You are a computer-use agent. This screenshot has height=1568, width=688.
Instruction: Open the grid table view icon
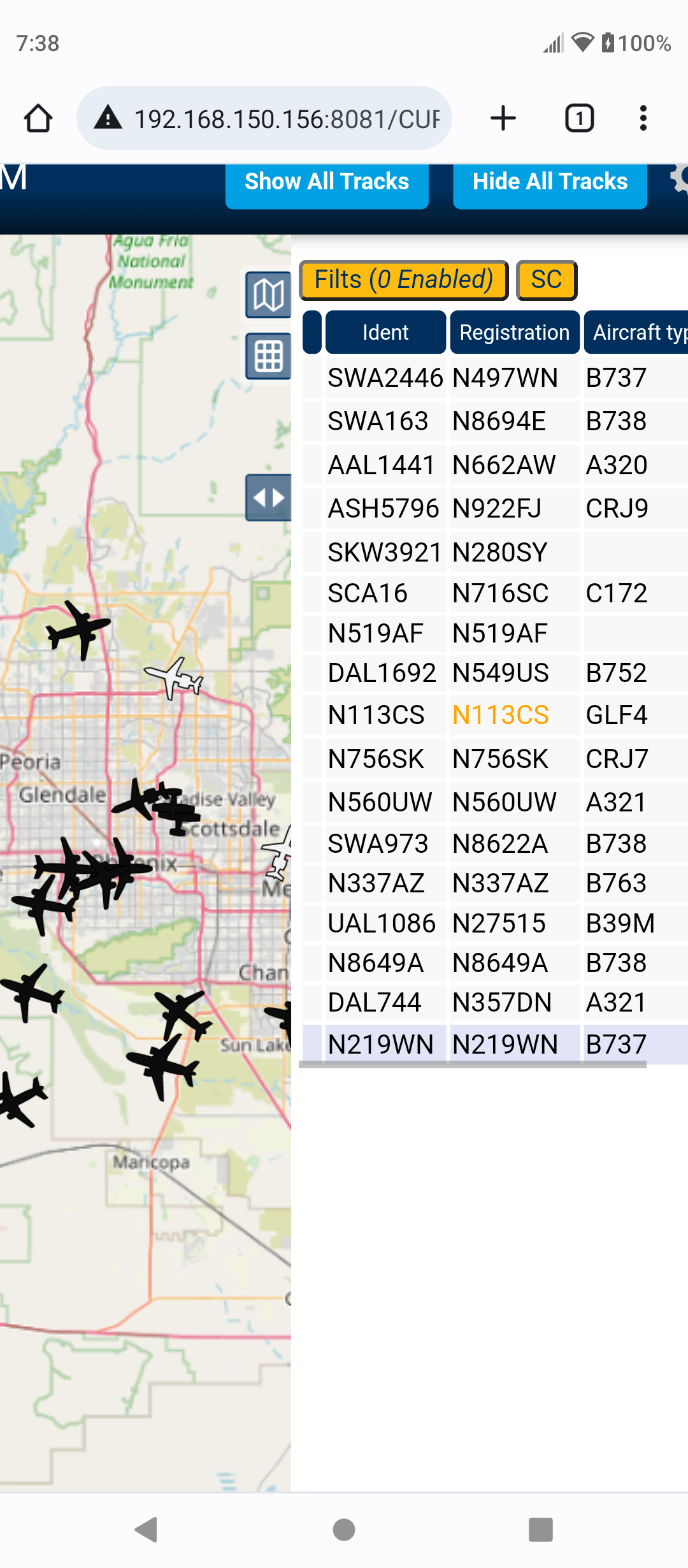[268, 356]
